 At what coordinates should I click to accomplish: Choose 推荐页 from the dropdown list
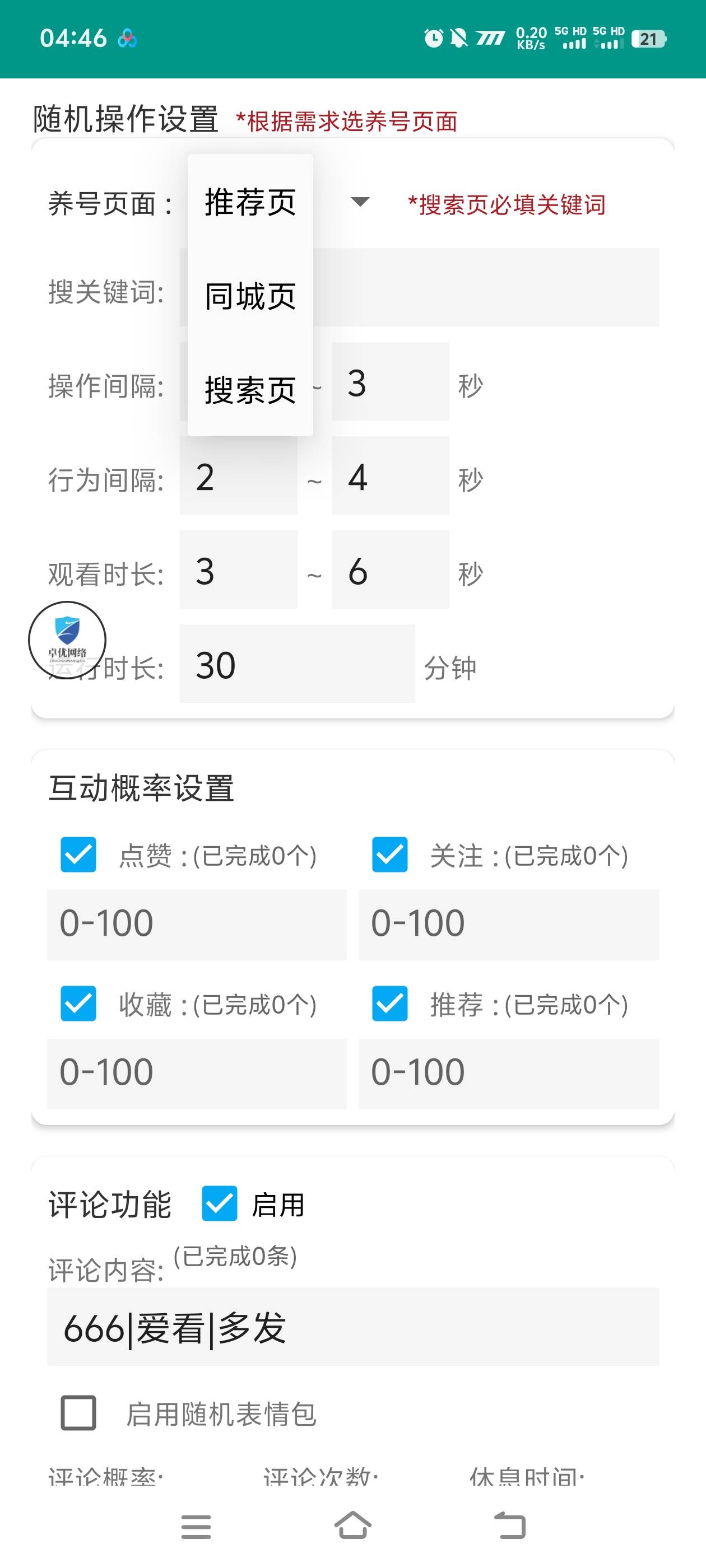pos(250,203)
